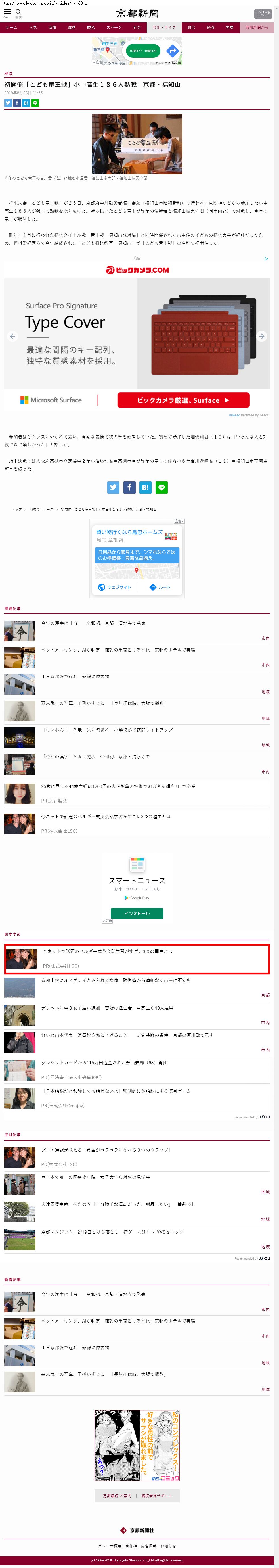Switch to the 観光 tab

[x=91, y=27]
